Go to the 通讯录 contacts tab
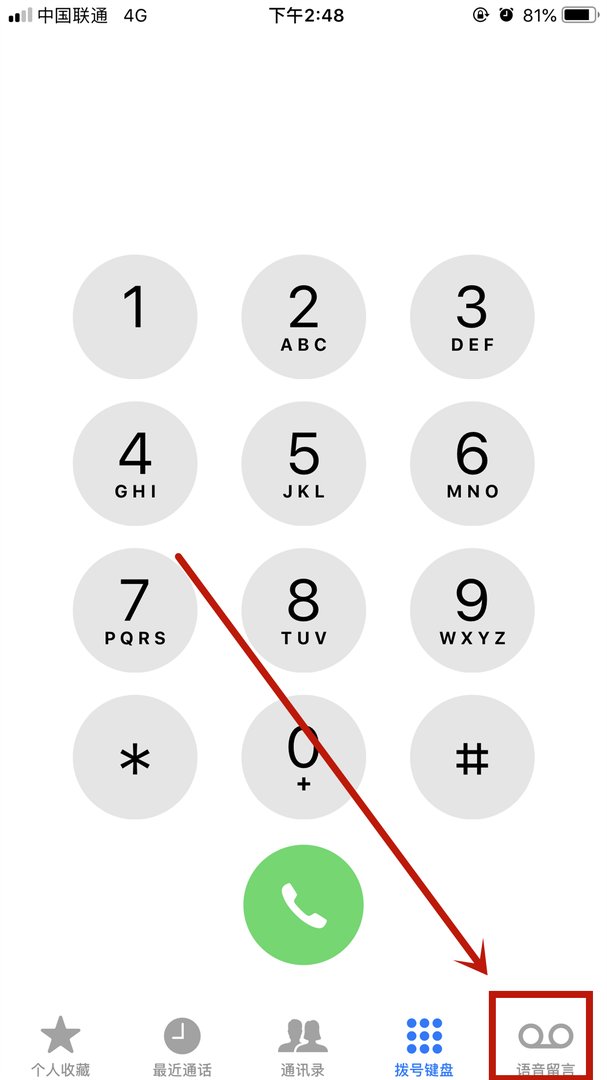The image size is (607, 1080). pyautogui.click(x=303, y=1046)
